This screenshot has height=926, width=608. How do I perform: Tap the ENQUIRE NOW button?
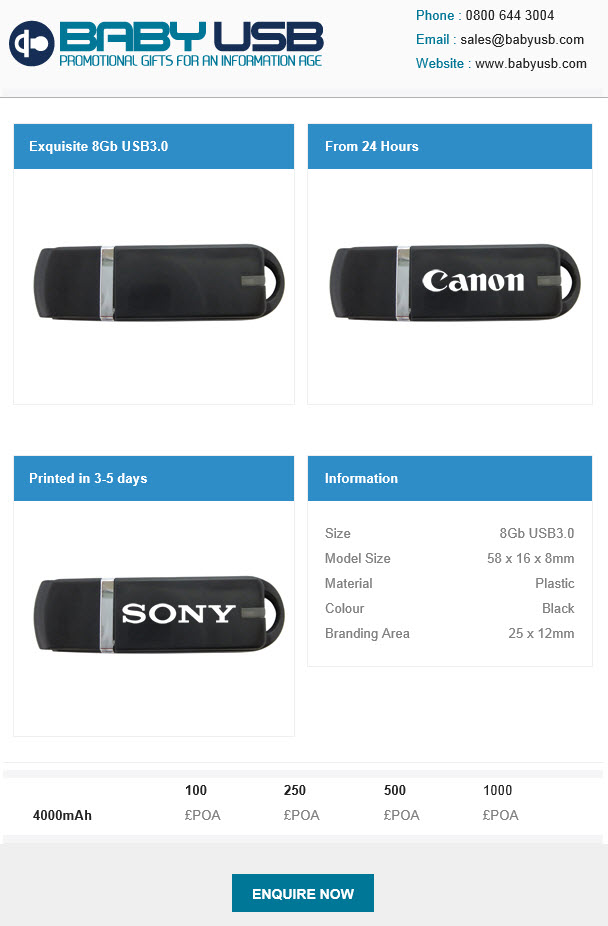(x=302, y=893)
